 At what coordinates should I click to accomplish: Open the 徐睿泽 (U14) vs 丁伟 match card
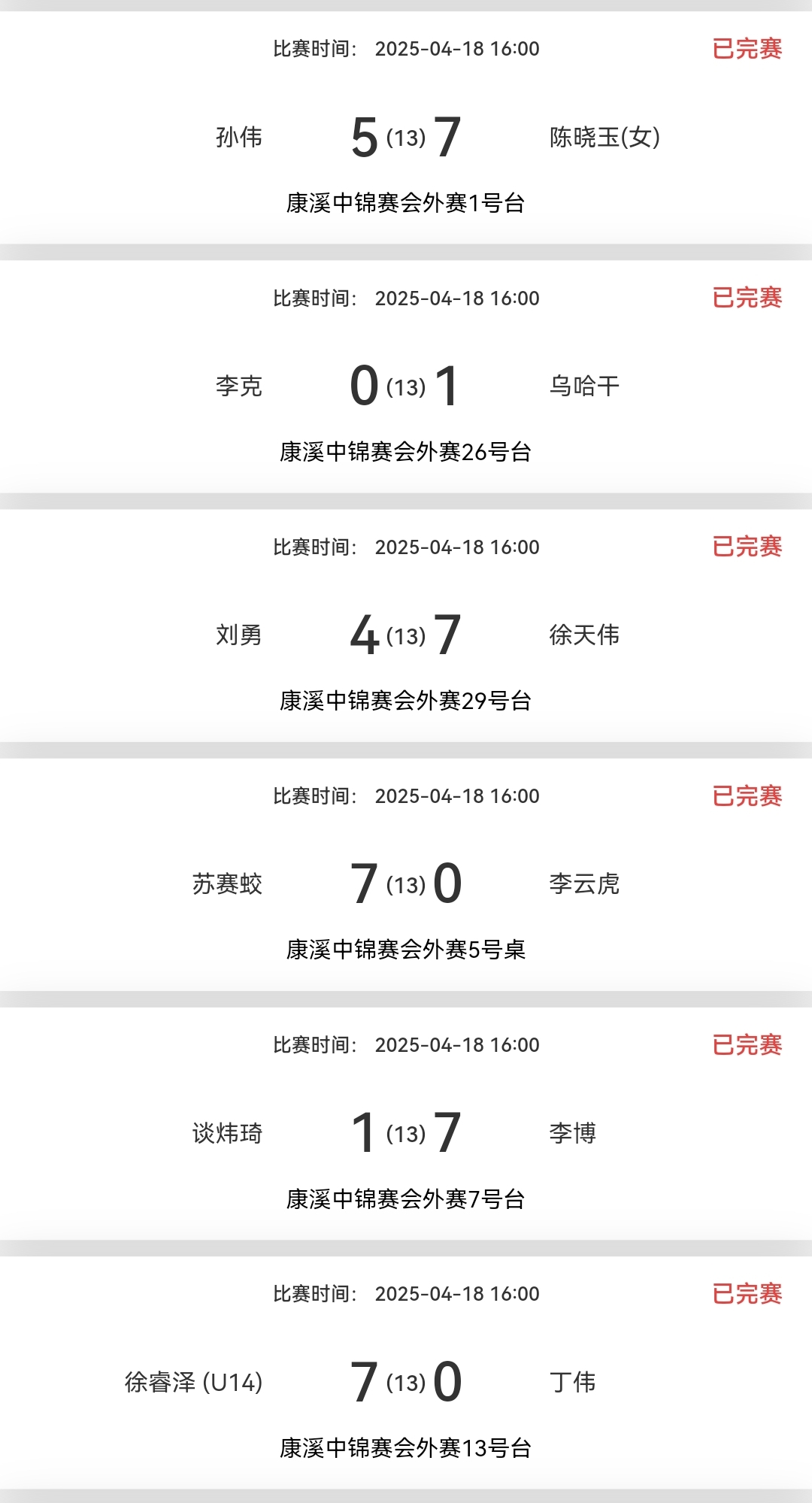tap(406, 1381)
